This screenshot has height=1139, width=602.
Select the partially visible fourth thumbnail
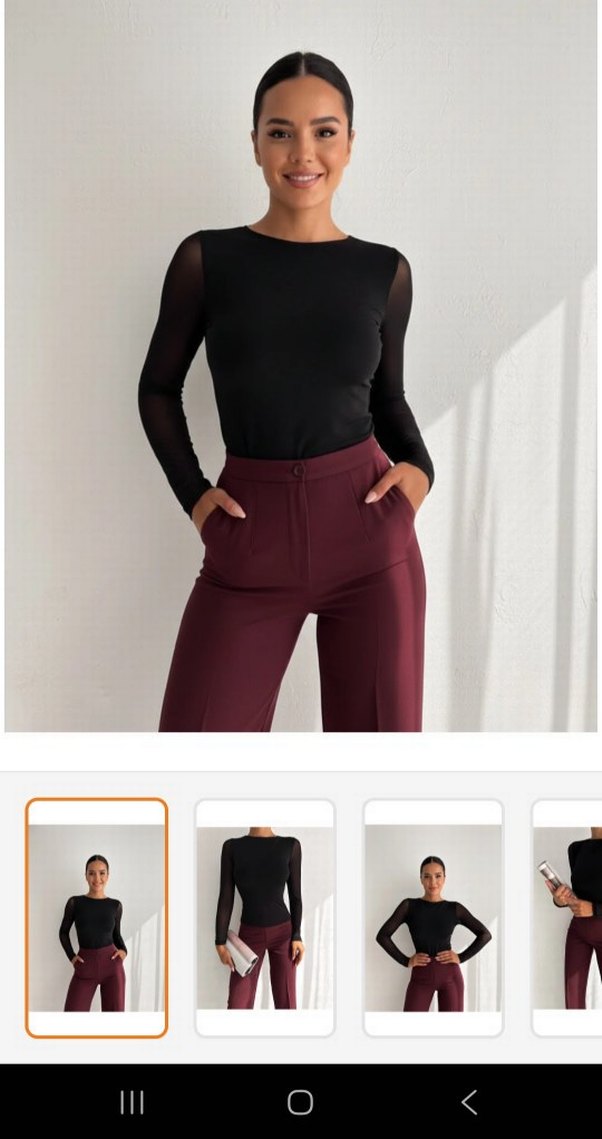pyautogui.click(x=570, y=917)
